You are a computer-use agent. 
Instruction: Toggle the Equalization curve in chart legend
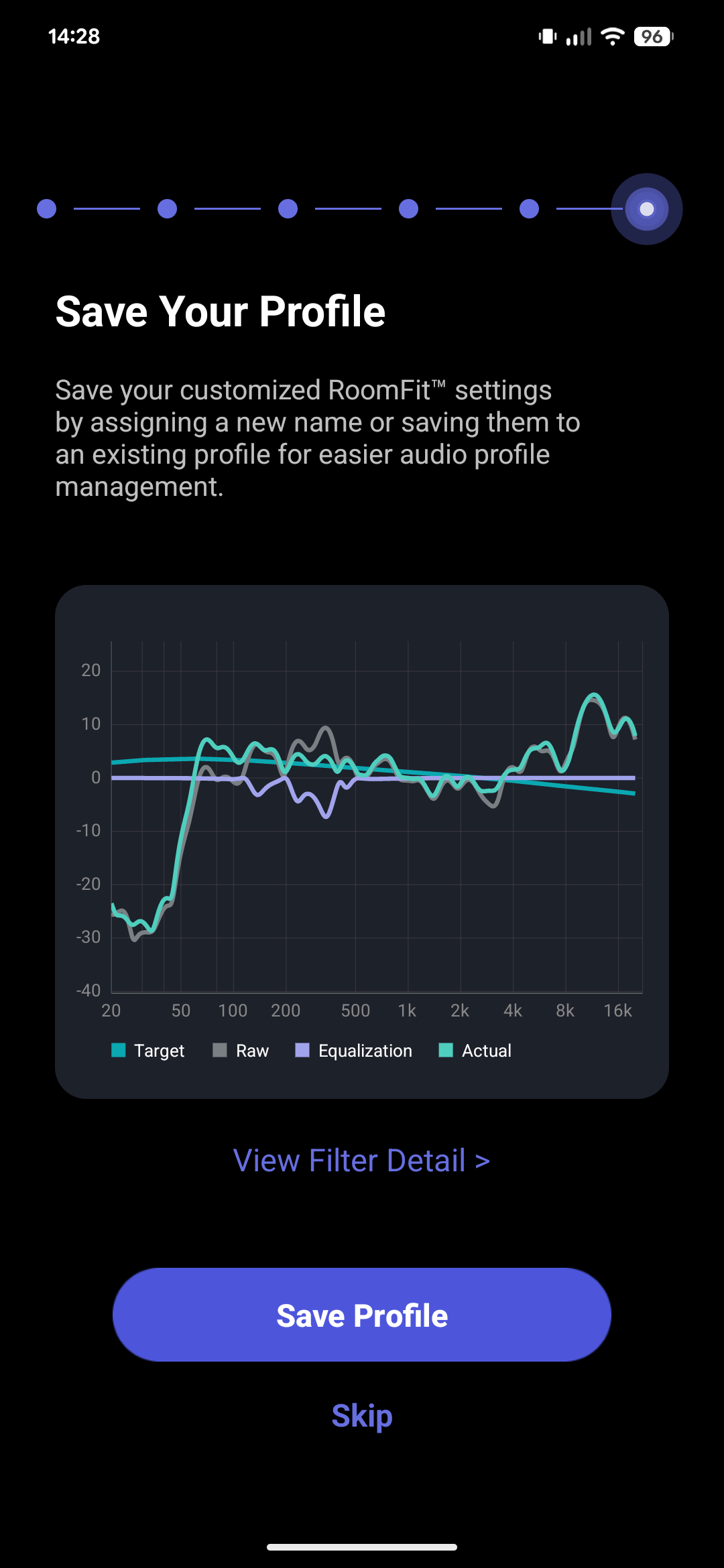tap(354, 1051)
